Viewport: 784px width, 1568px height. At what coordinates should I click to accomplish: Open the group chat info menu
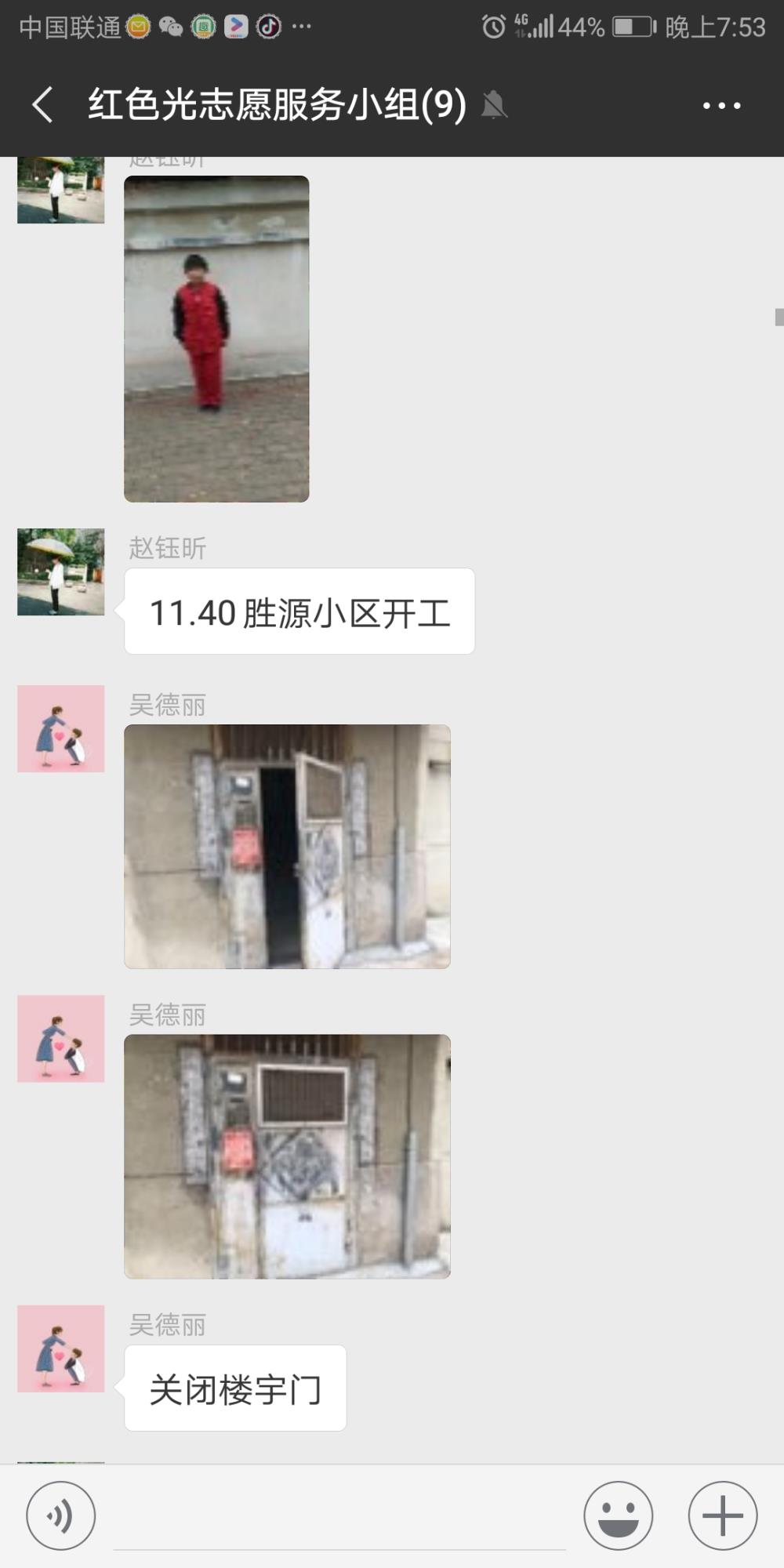[721, 105]
